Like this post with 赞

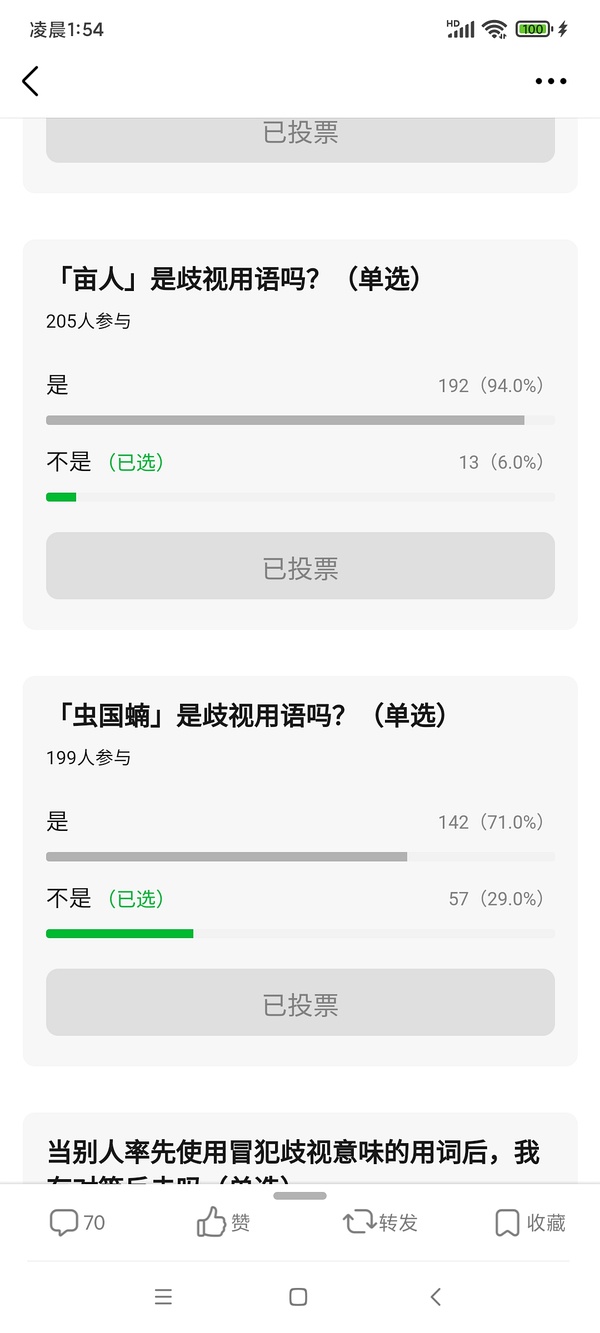(x=224, y=1222)
